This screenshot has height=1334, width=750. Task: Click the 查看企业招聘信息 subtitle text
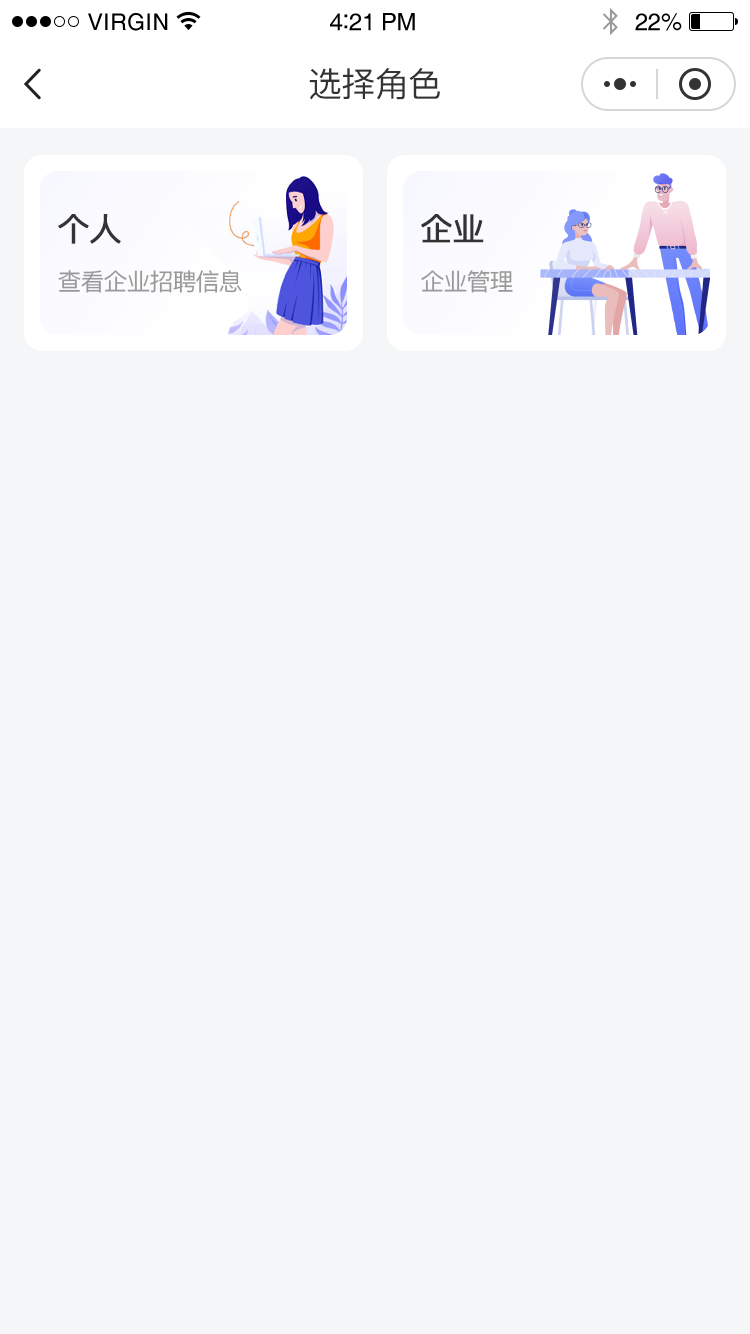click(150, 283)
